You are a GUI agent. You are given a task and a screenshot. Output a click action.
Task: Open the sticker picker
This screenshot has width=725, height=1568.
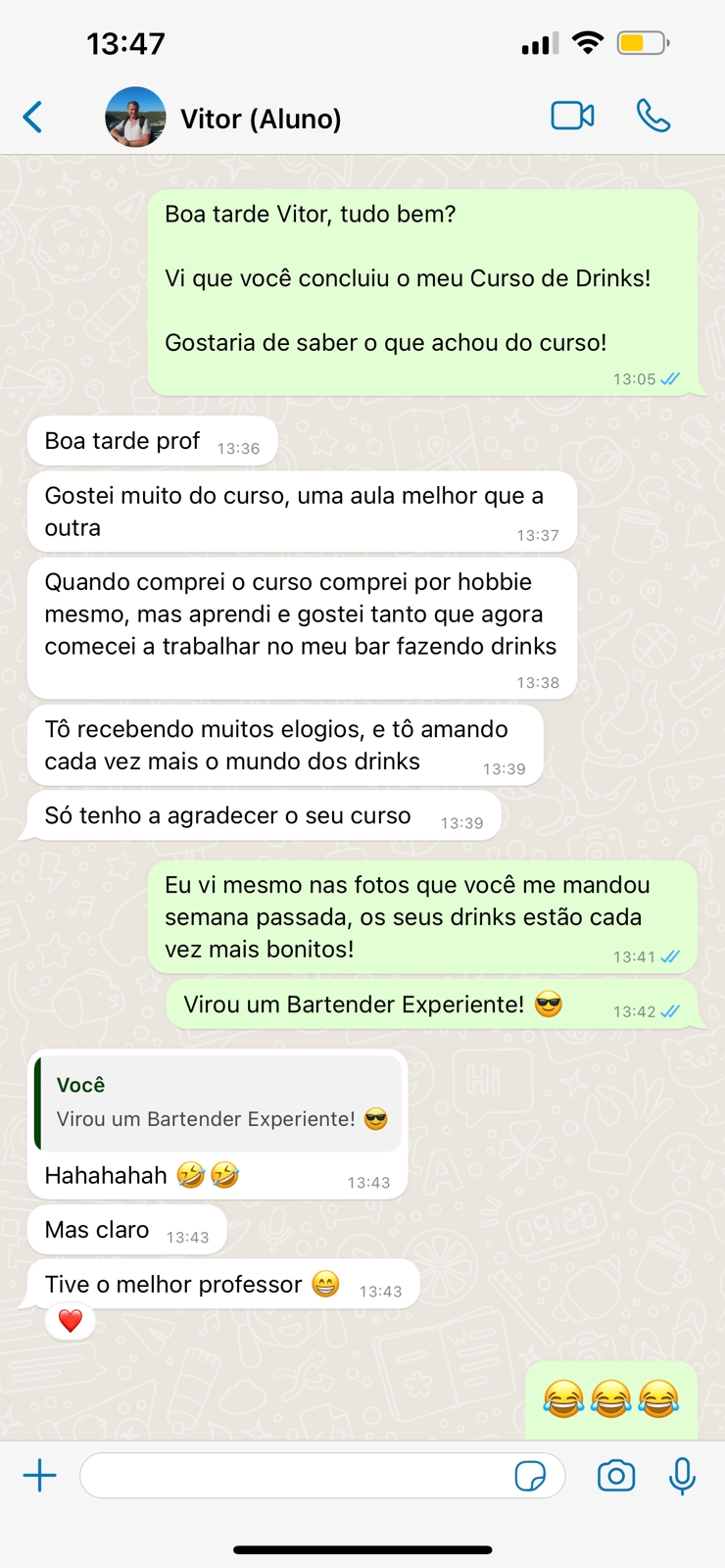point(530,1475)
